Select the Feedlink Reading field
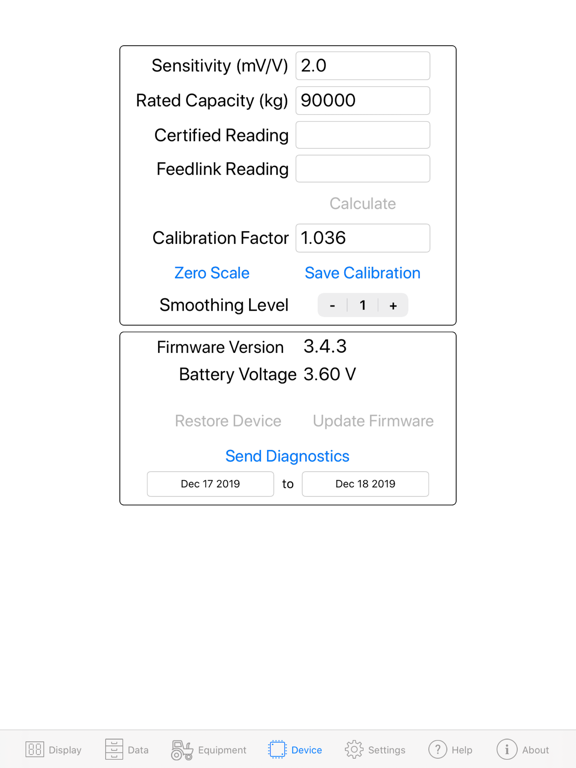576x768 pixels. coord(362,169)
